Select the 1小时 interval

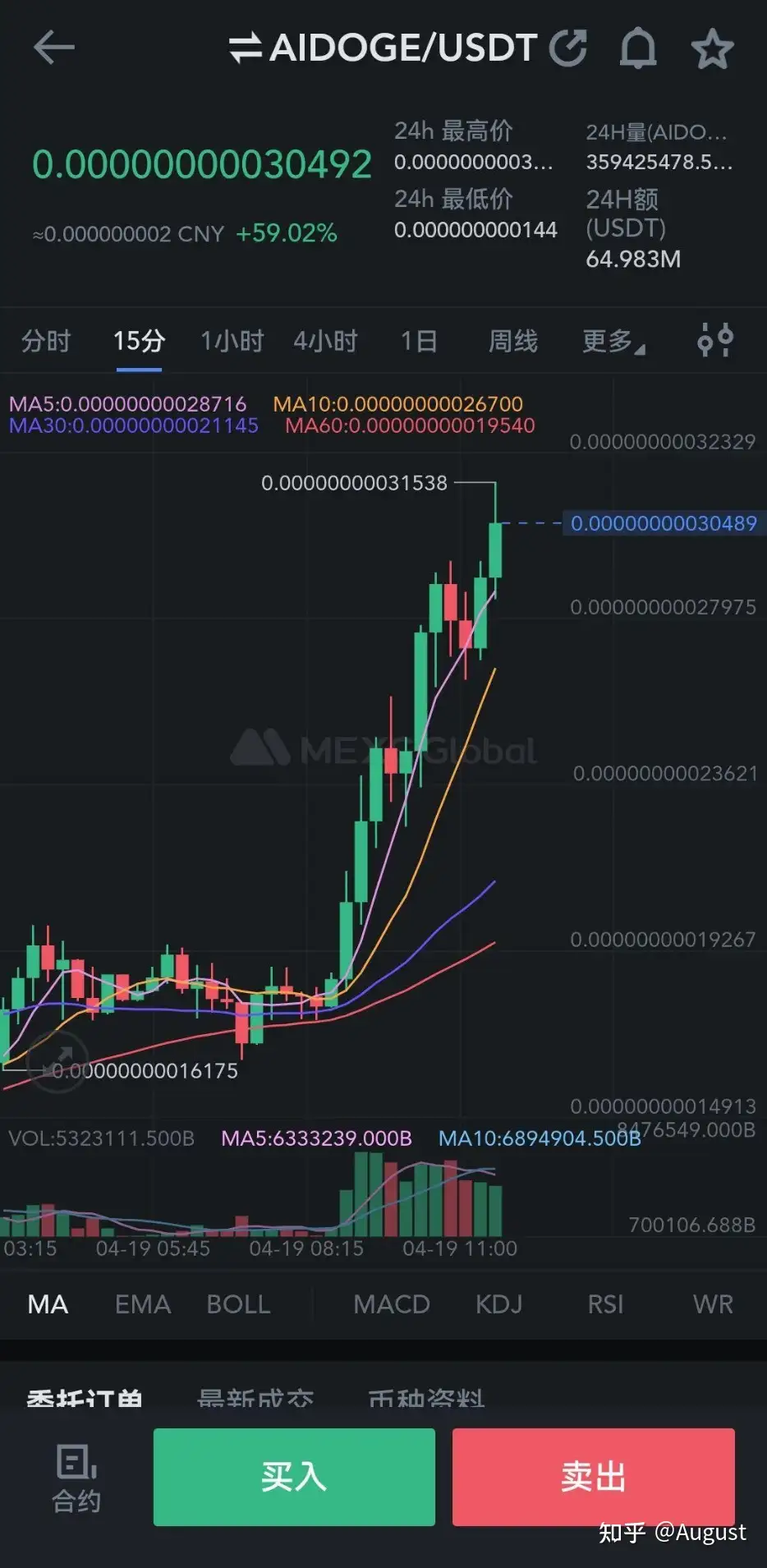(232, 341)
